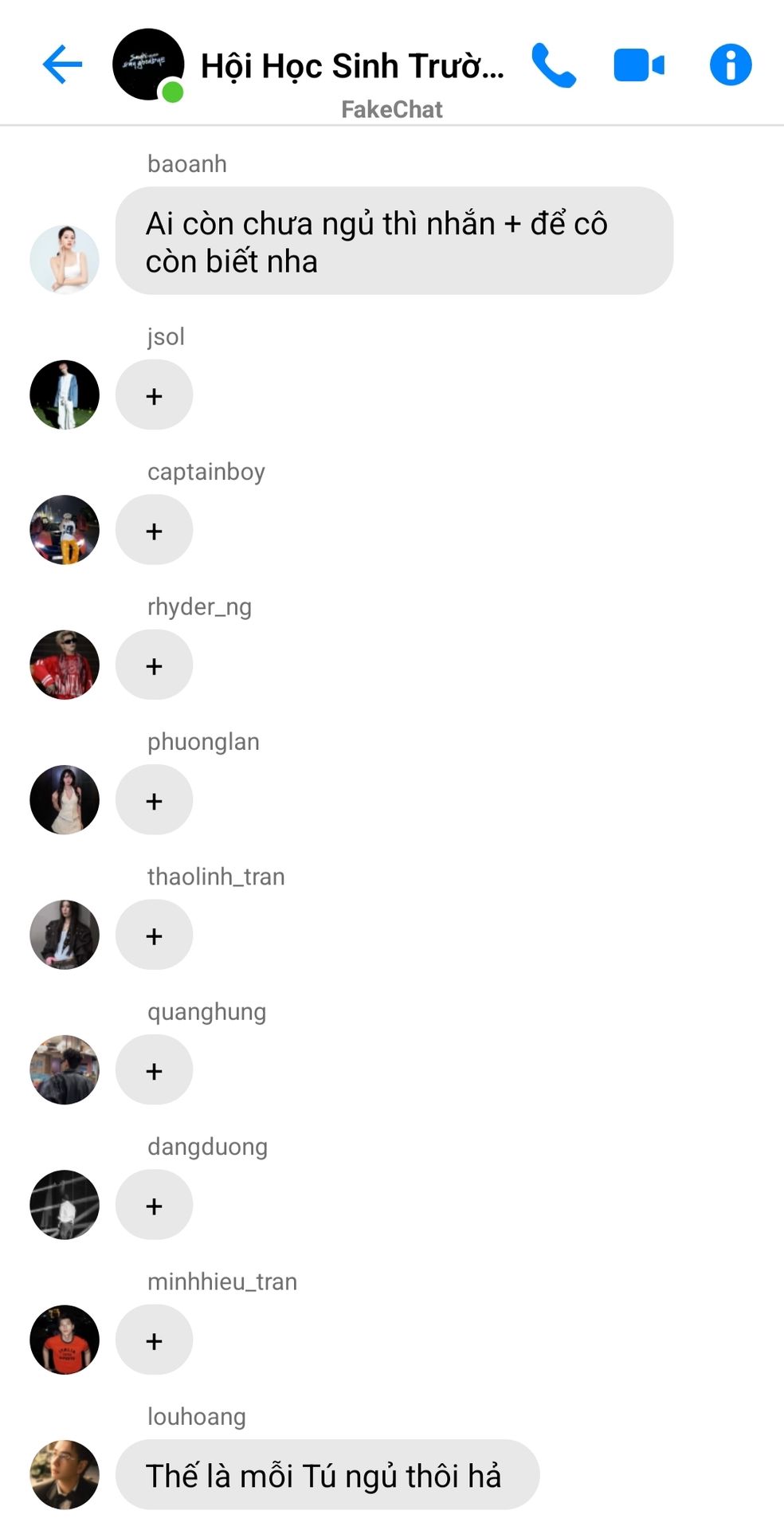This screenshot has width=784, height=1530.
Task: Select louhoang's message bubble
Action: (x=327, y=1475)
